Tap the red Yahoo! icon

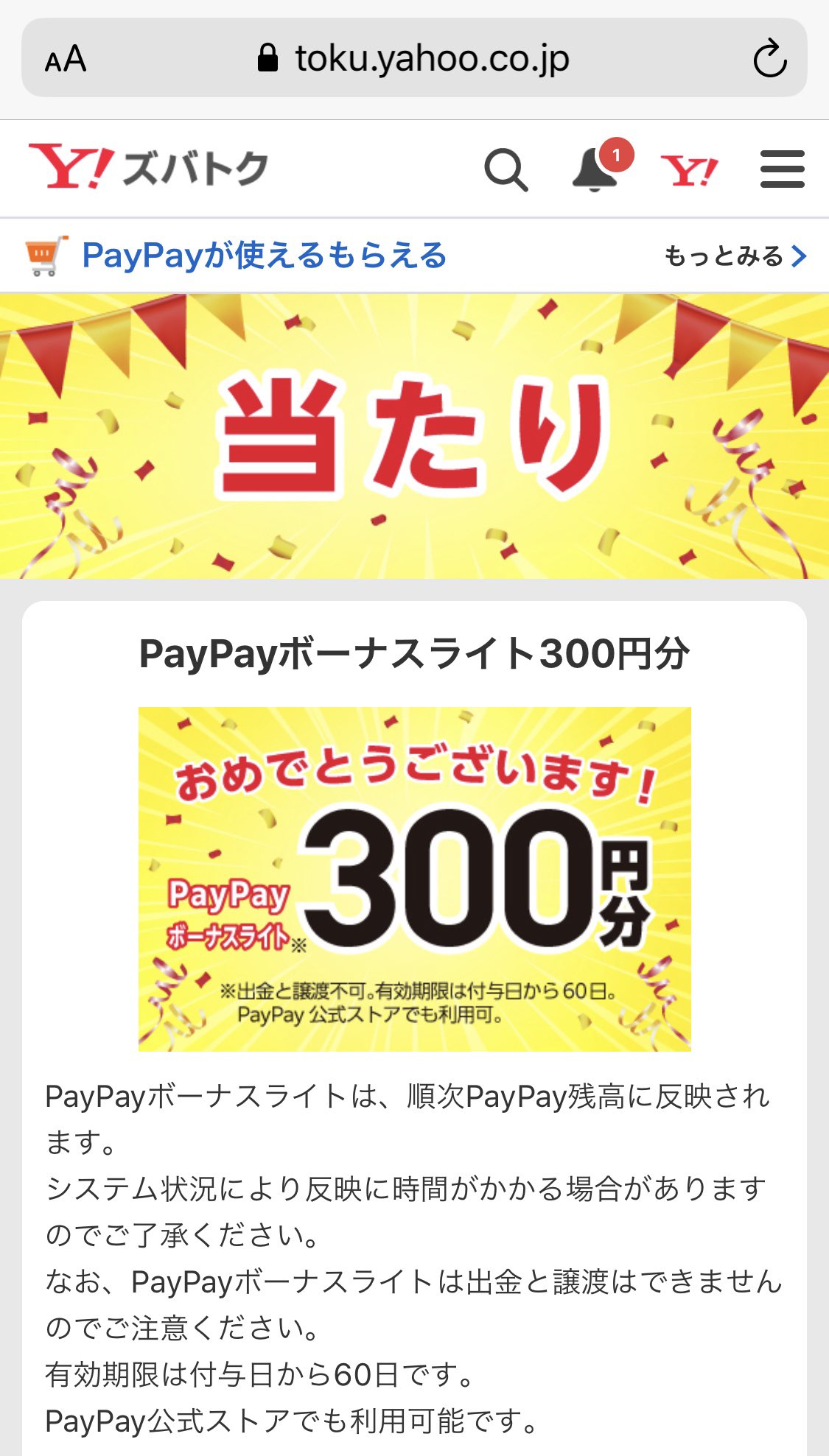coord(690,171)
